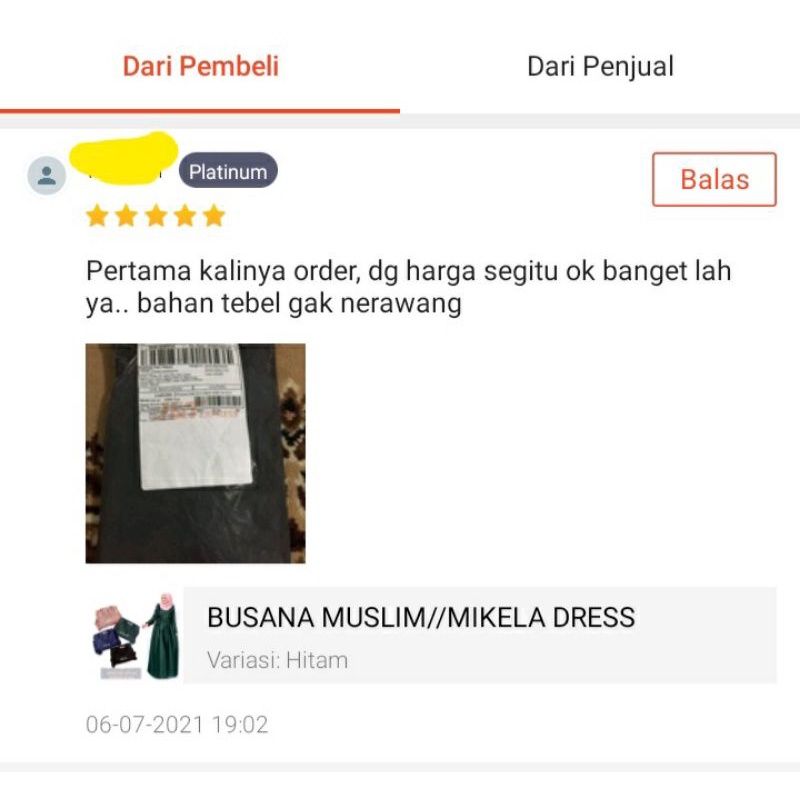800x800 pixels.
Task: Open the reviewer's profile avatar
Action: [x=46, y=176]
